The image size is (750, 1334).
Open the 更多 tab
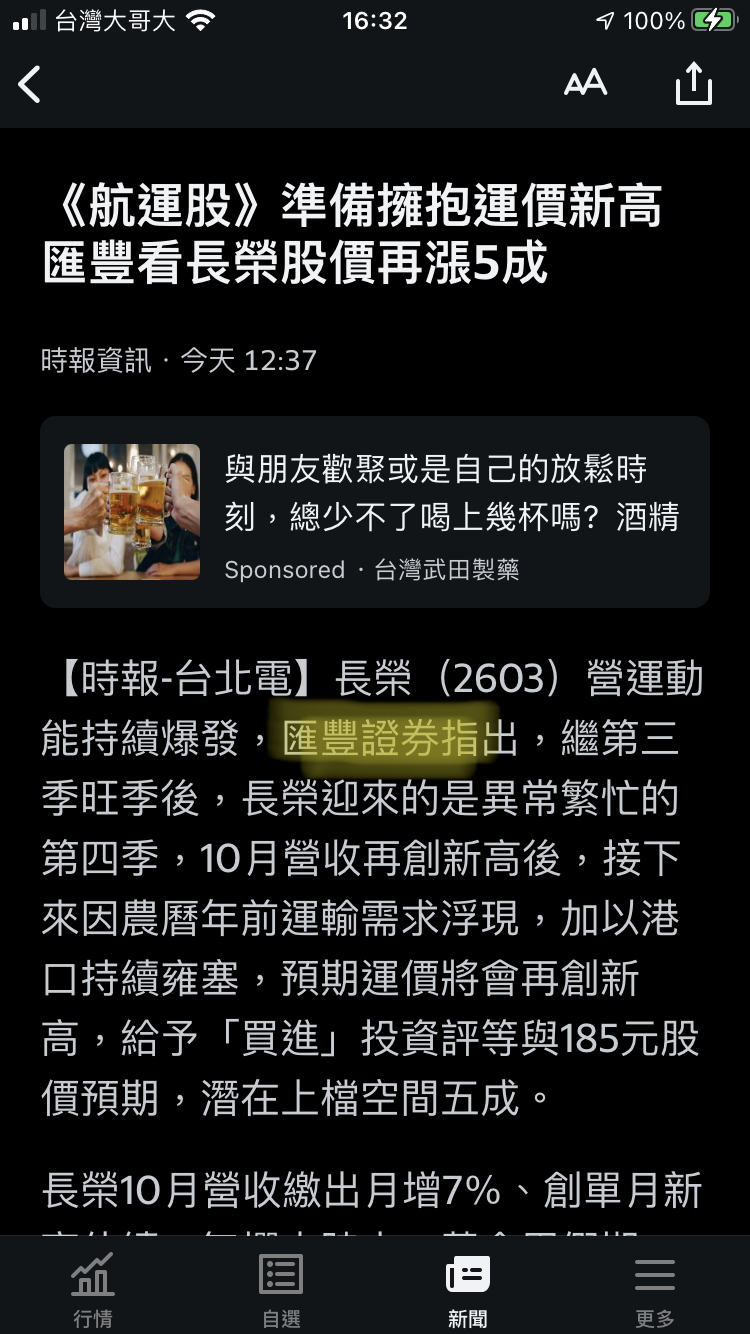655,1288
